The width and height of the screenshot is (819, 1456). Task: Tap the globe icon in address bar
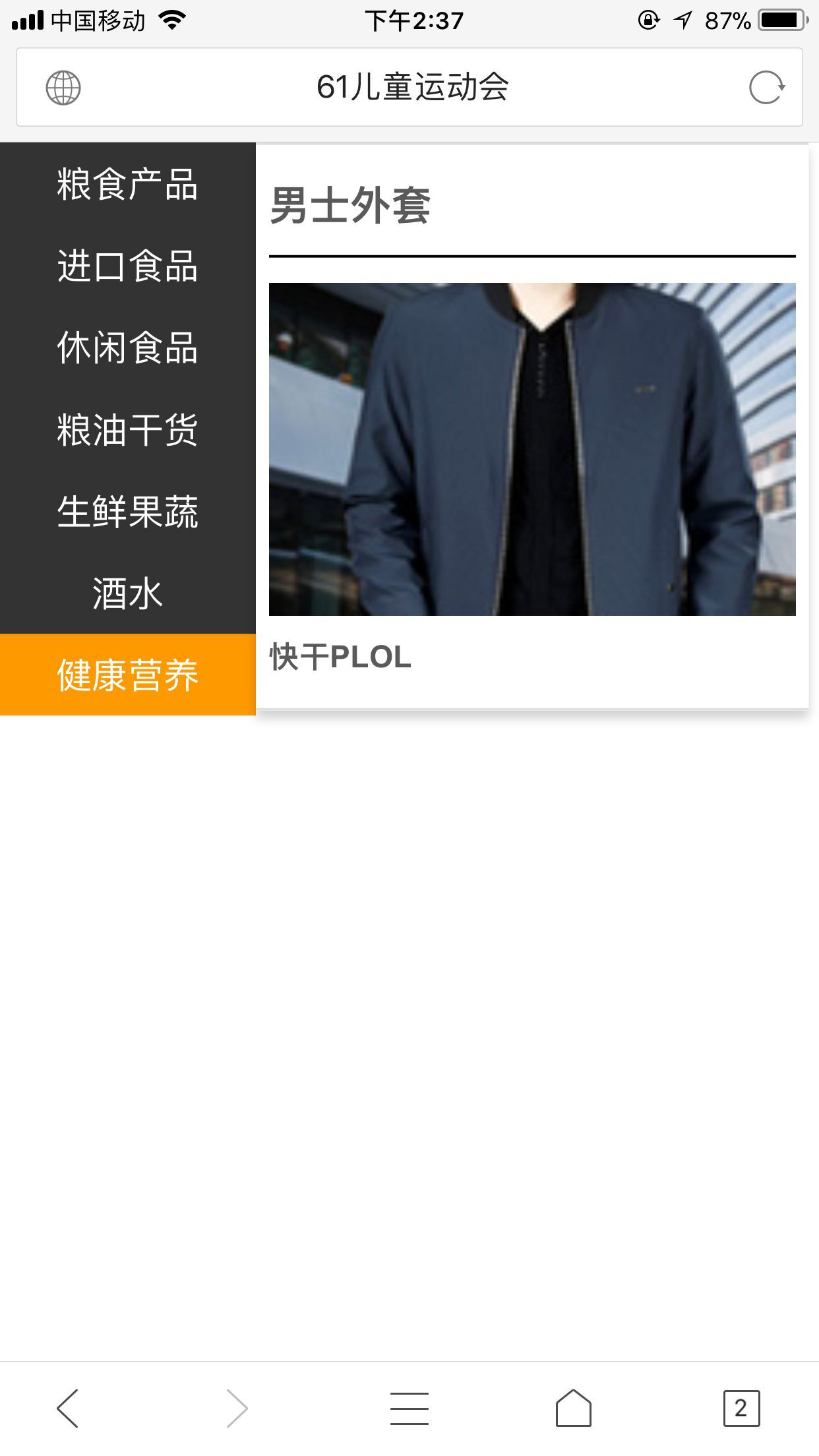point(63,88)
